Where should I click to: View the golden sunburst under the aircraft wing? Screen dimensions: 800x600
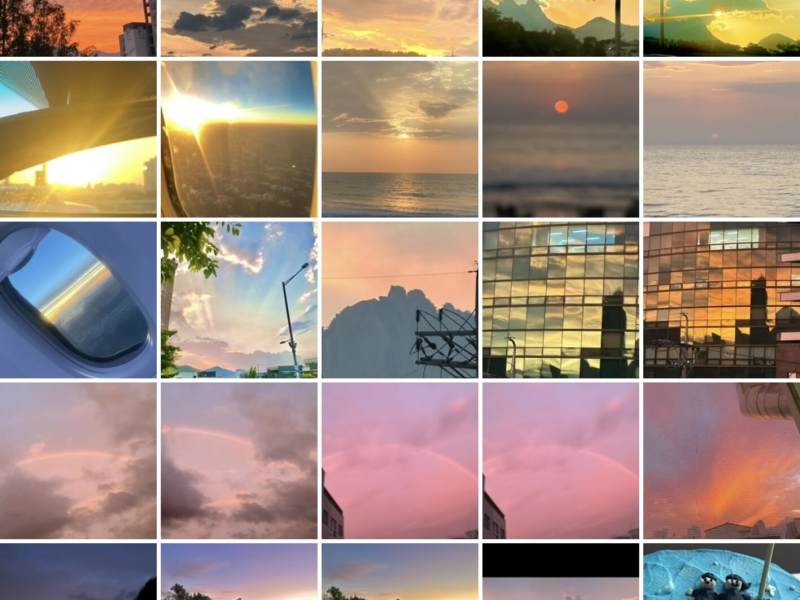(78, 138)
